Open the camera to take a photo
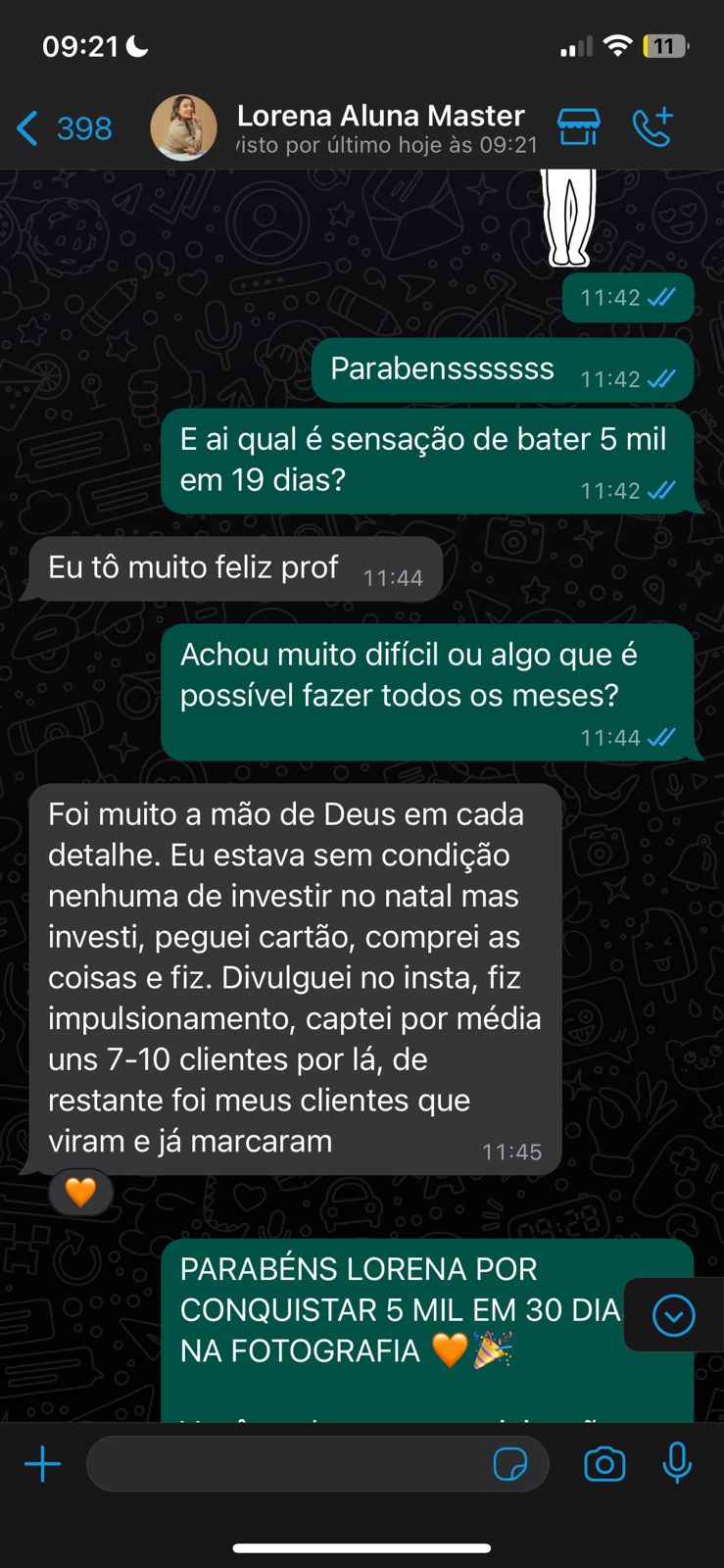This screenshot has height=1568, width=724. (x=604, y=1464)
